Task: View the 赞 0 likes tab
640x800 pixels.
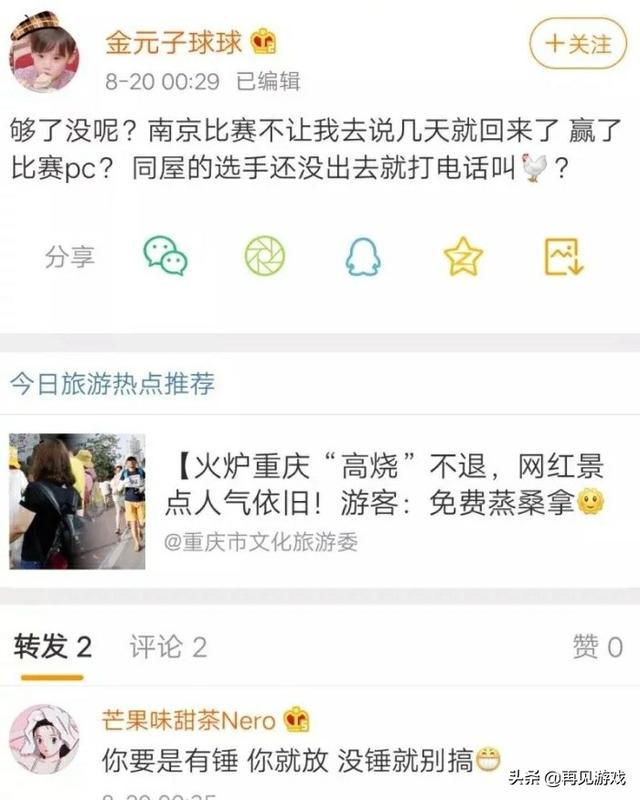Action: pos(597,647)
